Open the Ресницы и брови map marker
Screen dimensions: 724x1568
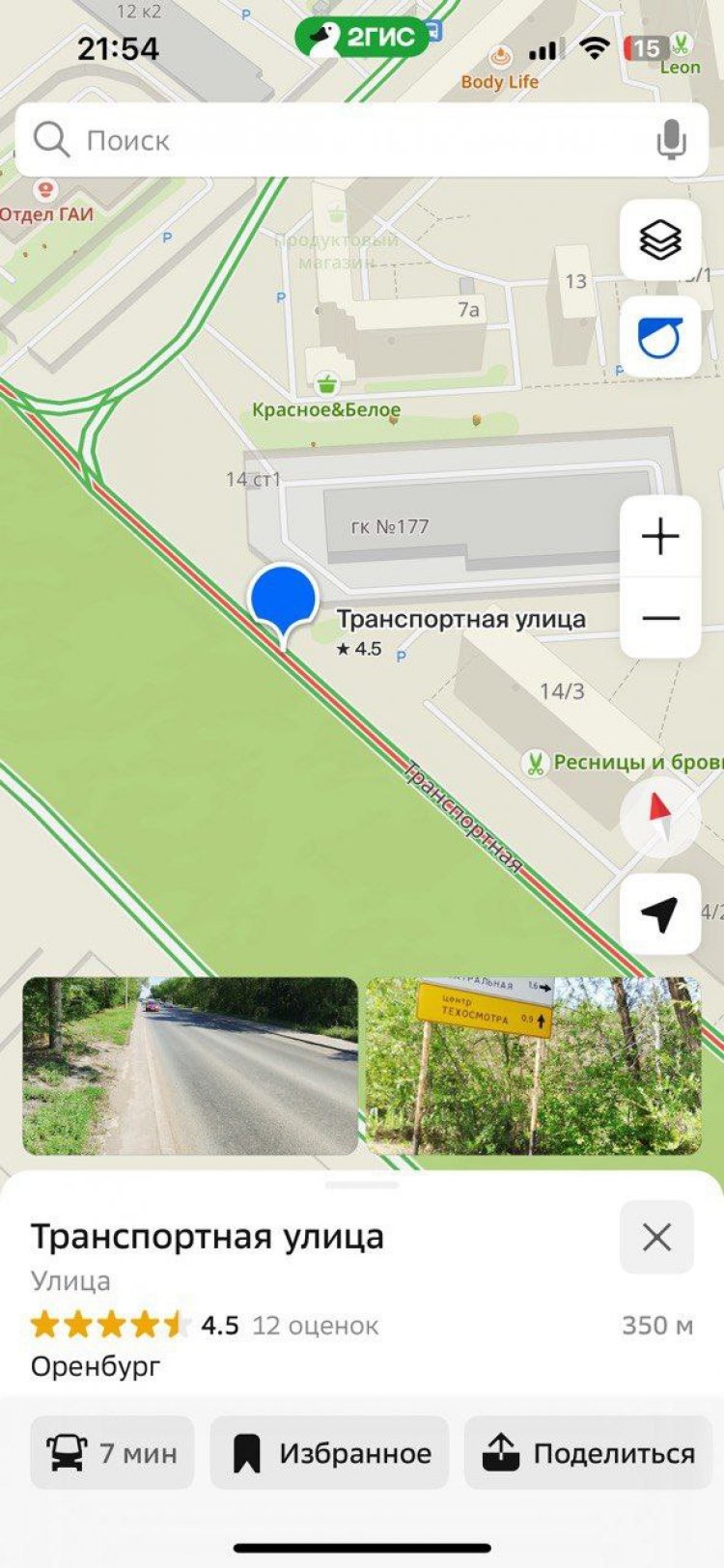coord(534,764)
